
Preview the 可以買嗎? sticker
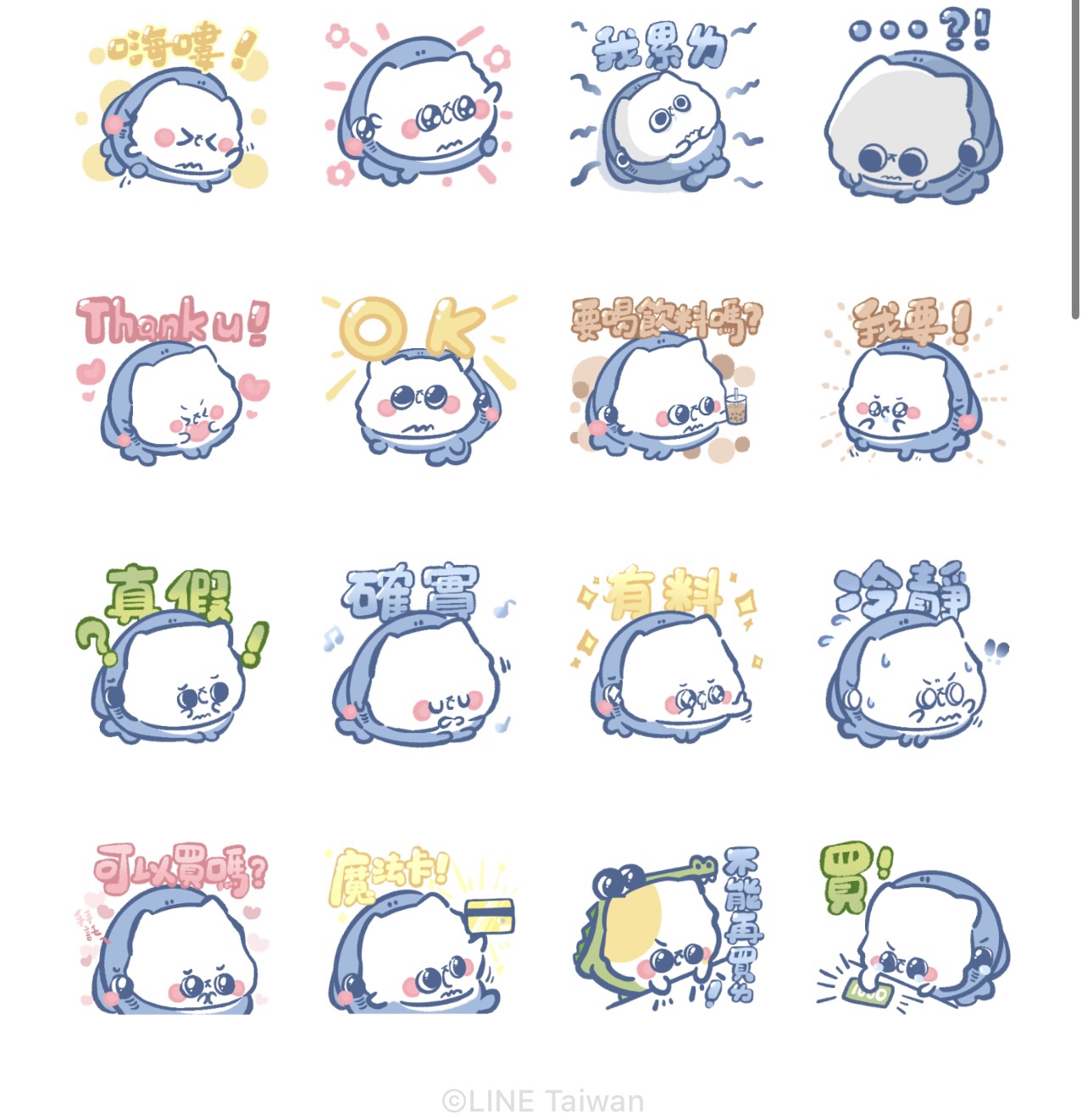click(174, 928)
